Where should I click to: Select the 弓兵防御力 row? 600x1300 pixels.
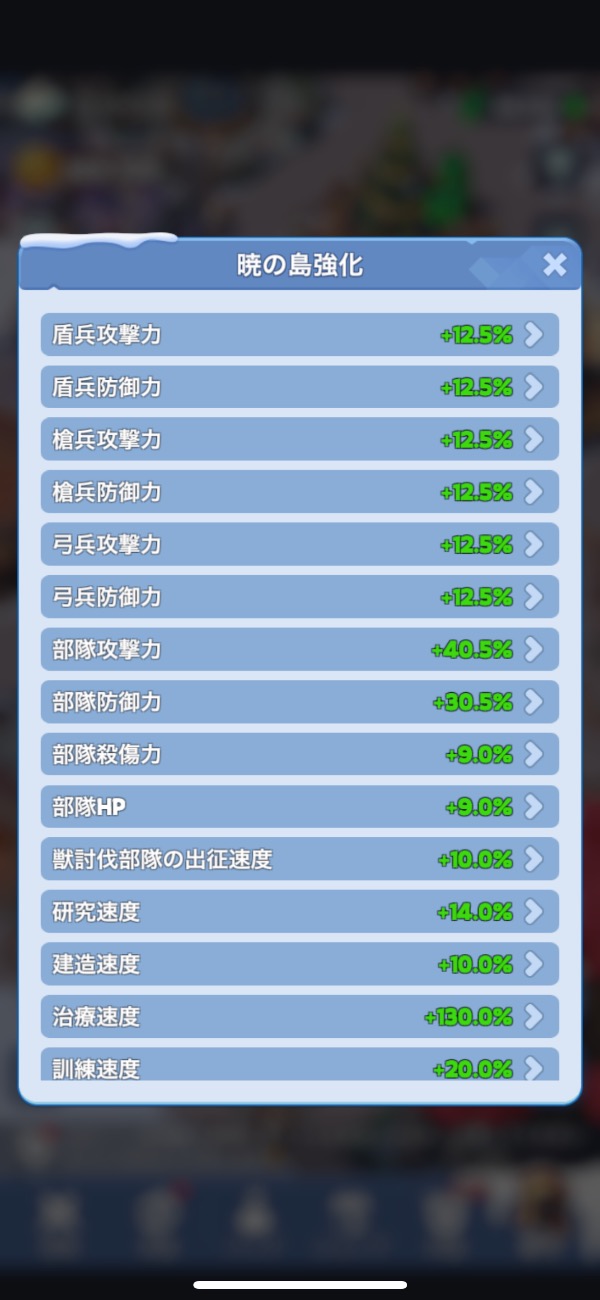tap(299, 597)
